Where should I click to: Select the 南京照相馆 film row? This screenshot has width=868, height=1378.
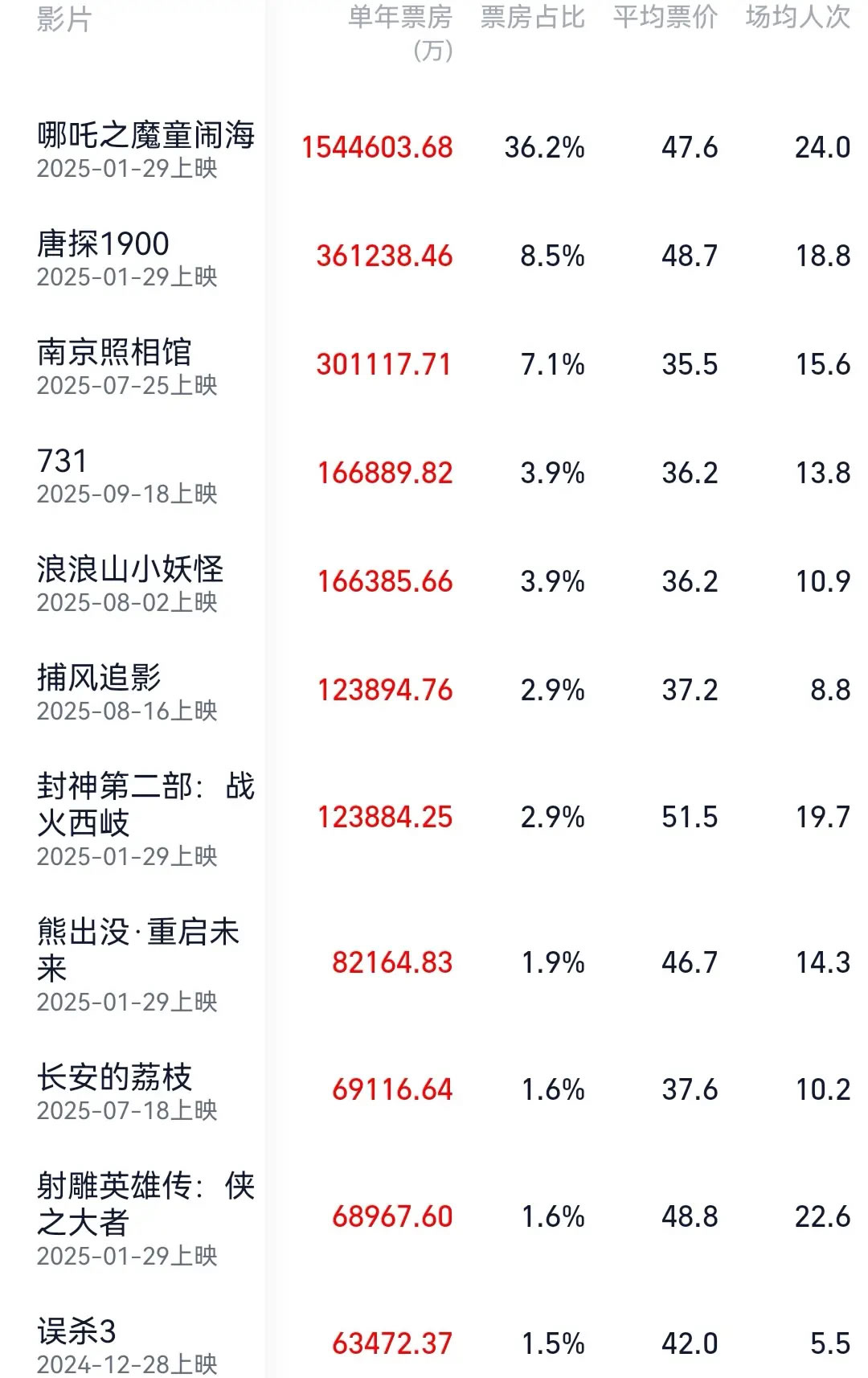(x=114, y=352)
